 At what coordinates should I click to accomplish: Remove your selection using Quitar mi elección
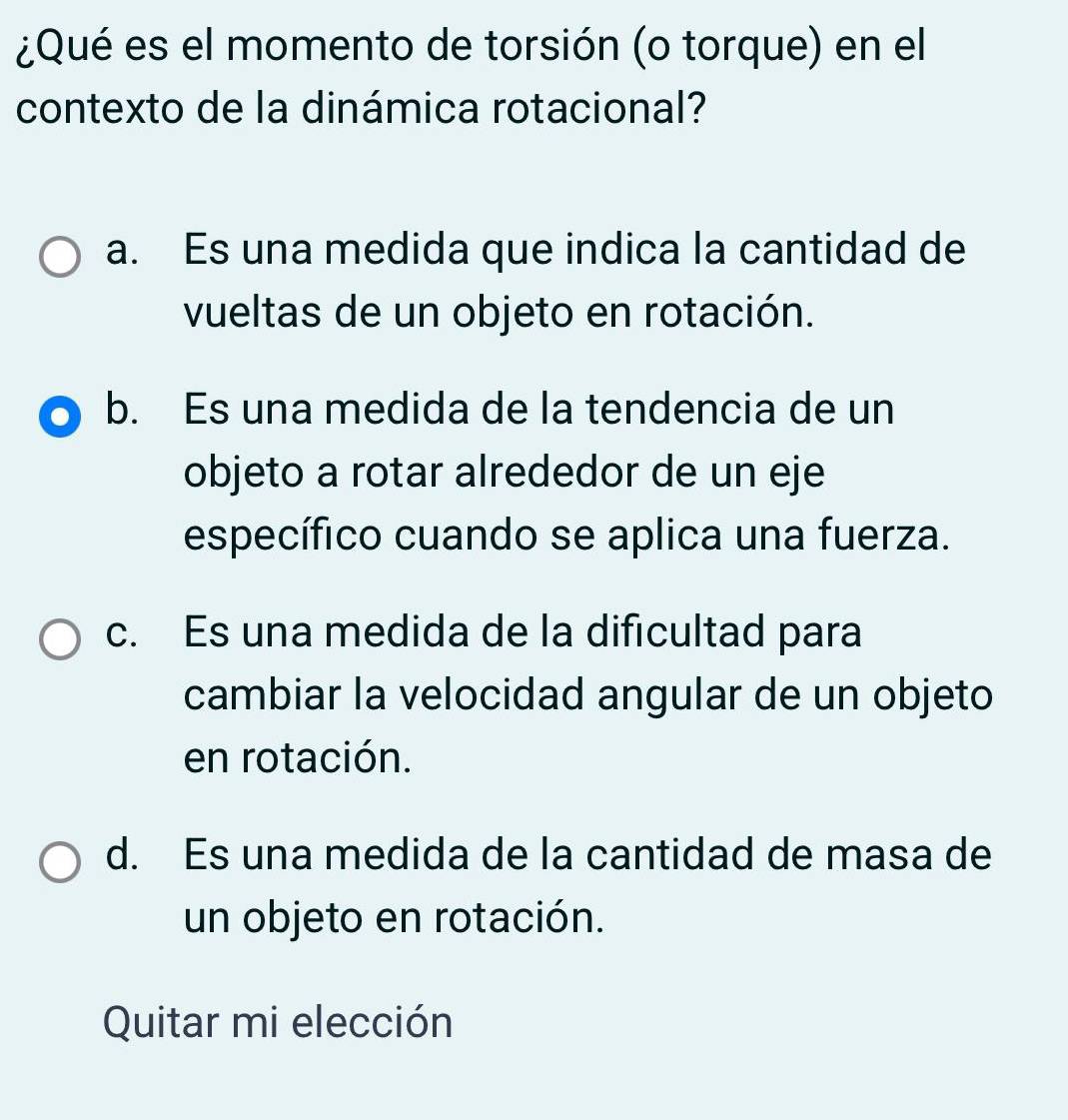(x=277, y=1023)
